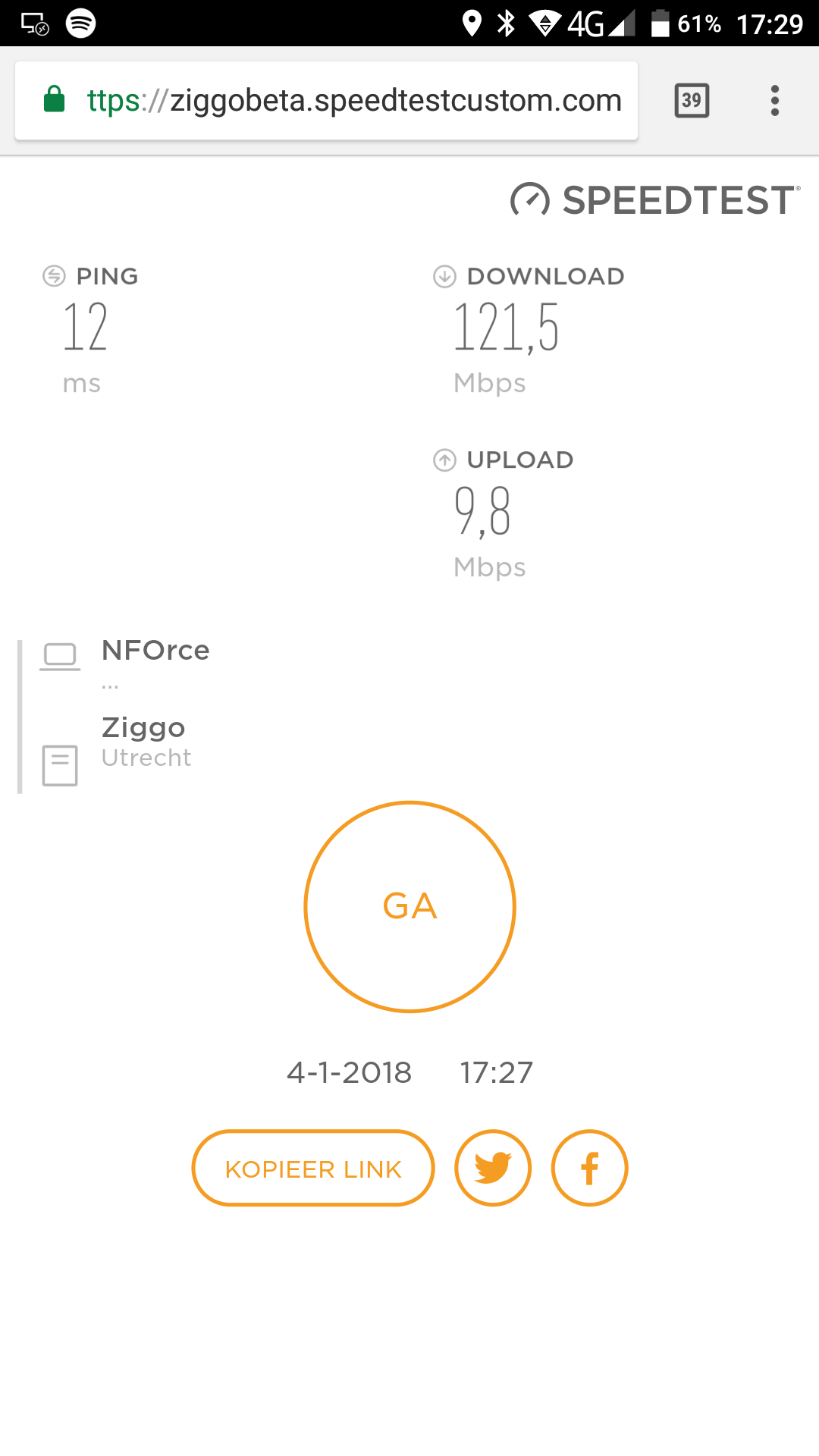The height and width of the screenshot is (1456, 819).
Task: Share the result on Facebook
Action: (589, 1168)
